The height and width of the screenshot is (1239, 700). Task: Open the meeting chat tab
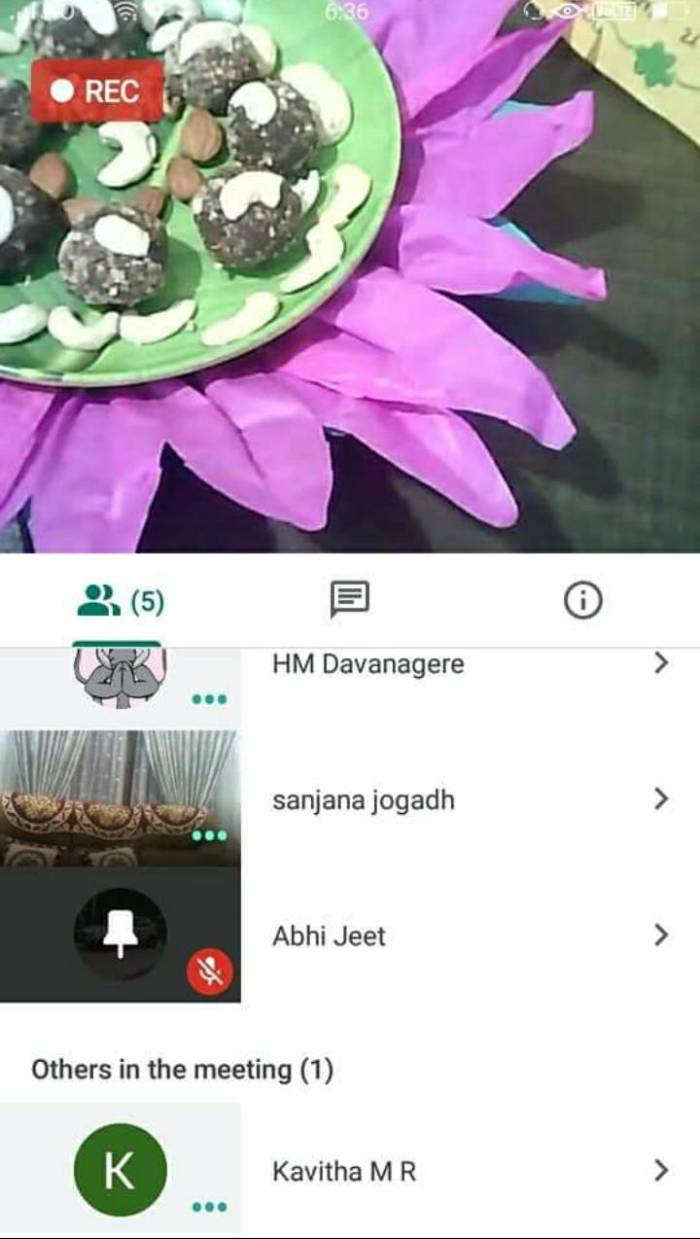click(x=349, y=600)
